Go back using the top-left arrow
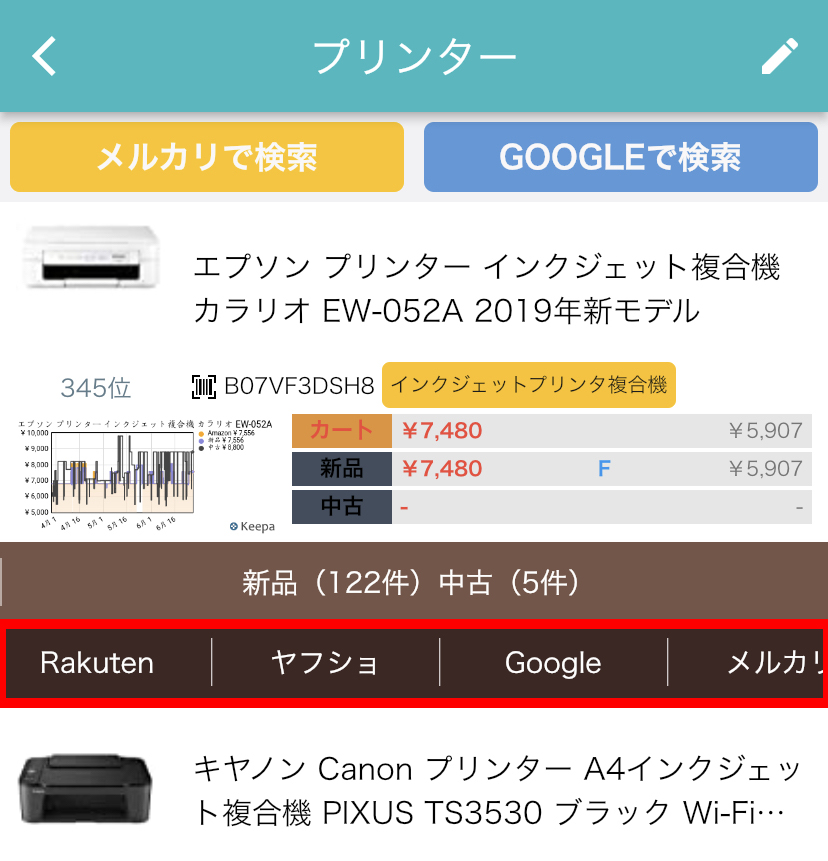 tap(45, 56)
